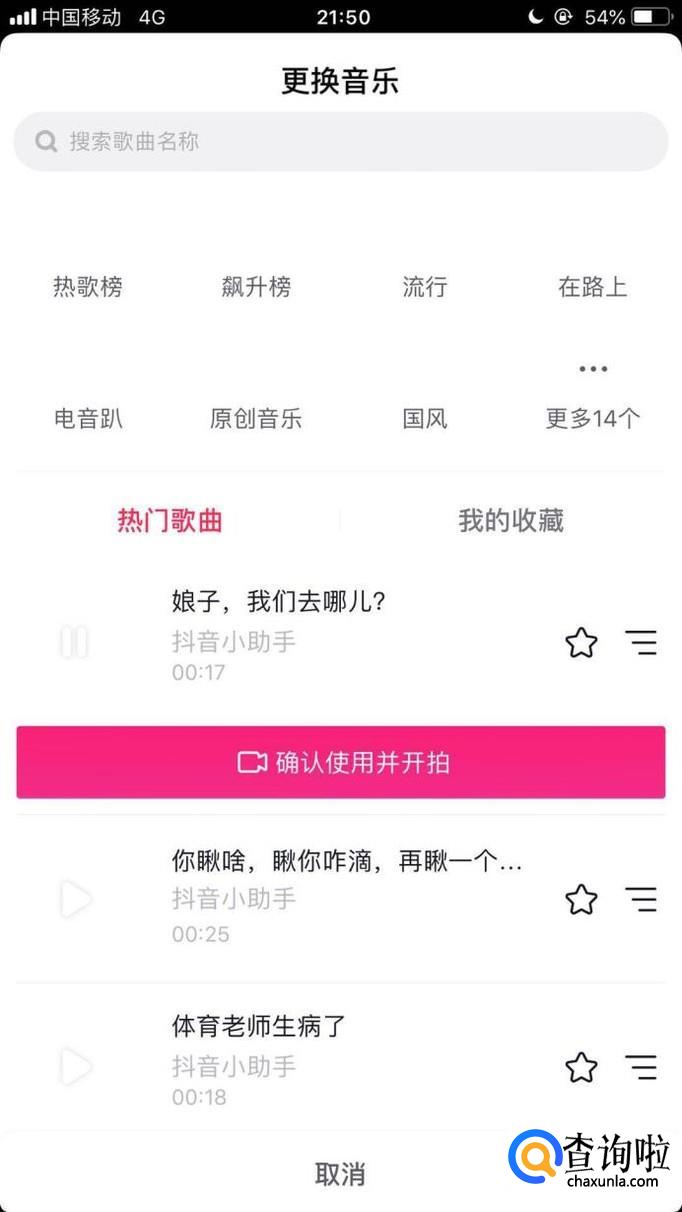The width and height of the screenshot is (682, 1212).
Task: Expand 更多14个 categories
Action: [592, 400]
